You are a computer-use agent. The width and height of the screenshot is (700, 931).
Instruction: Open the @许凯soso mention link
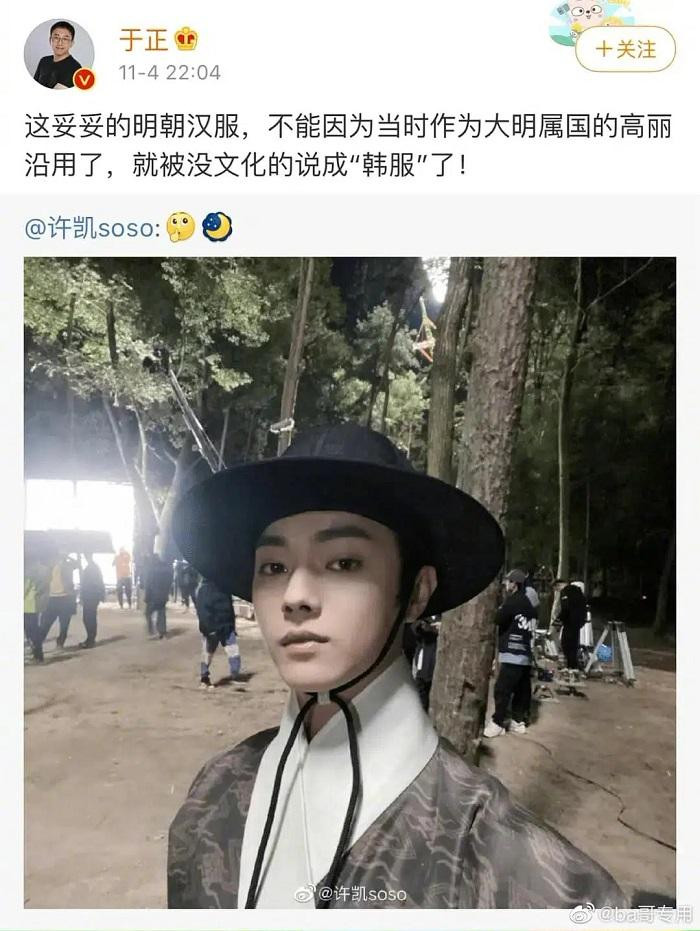pyautogui.click(x=90, y=228)
